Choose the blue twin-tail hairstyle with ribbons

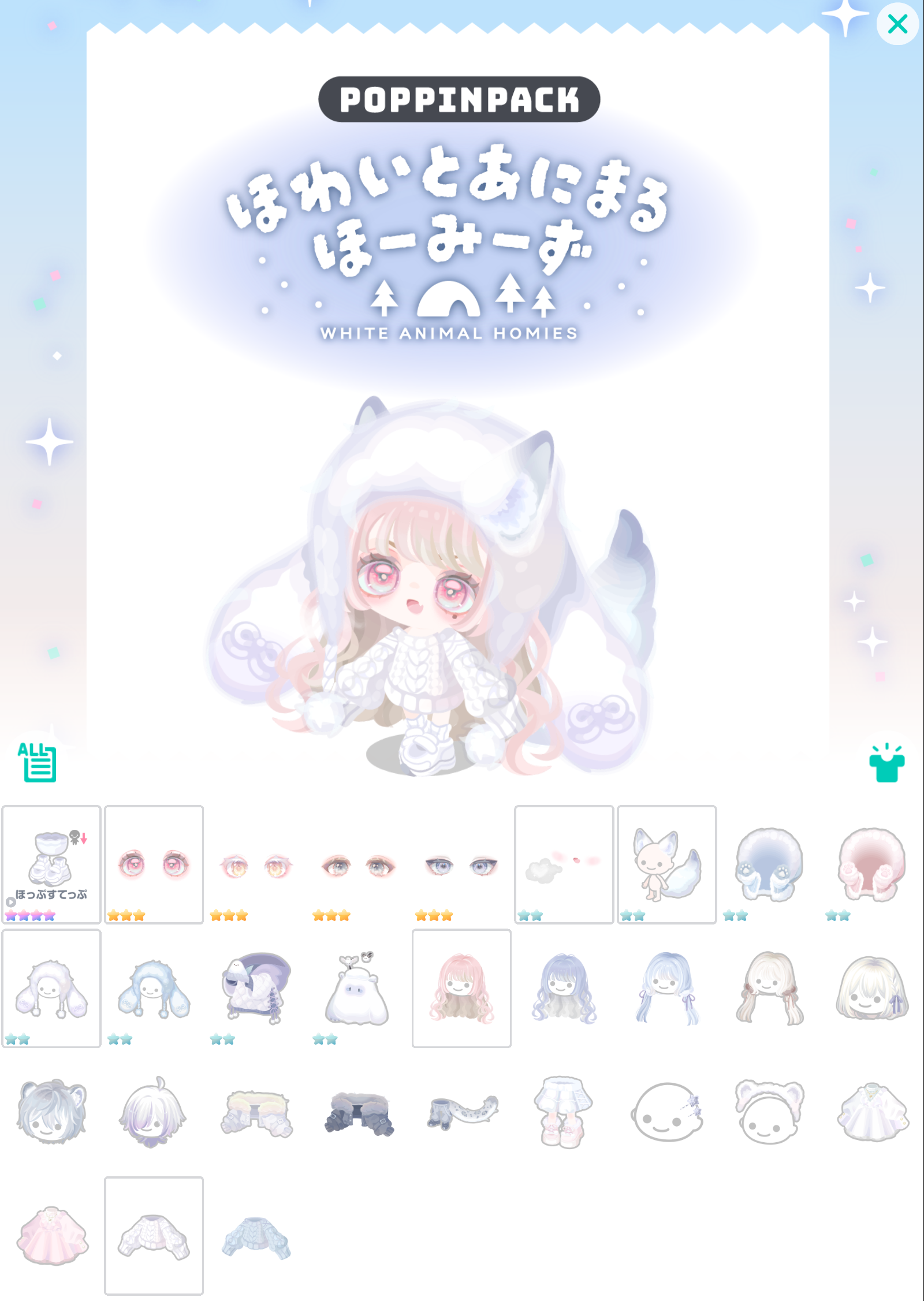tap(666, 988)
